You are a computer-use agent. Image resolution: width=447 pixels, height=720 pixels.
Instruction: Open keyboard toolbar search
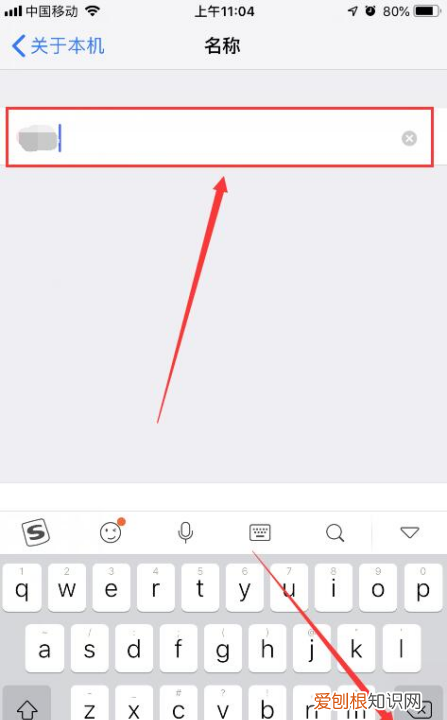335,533
